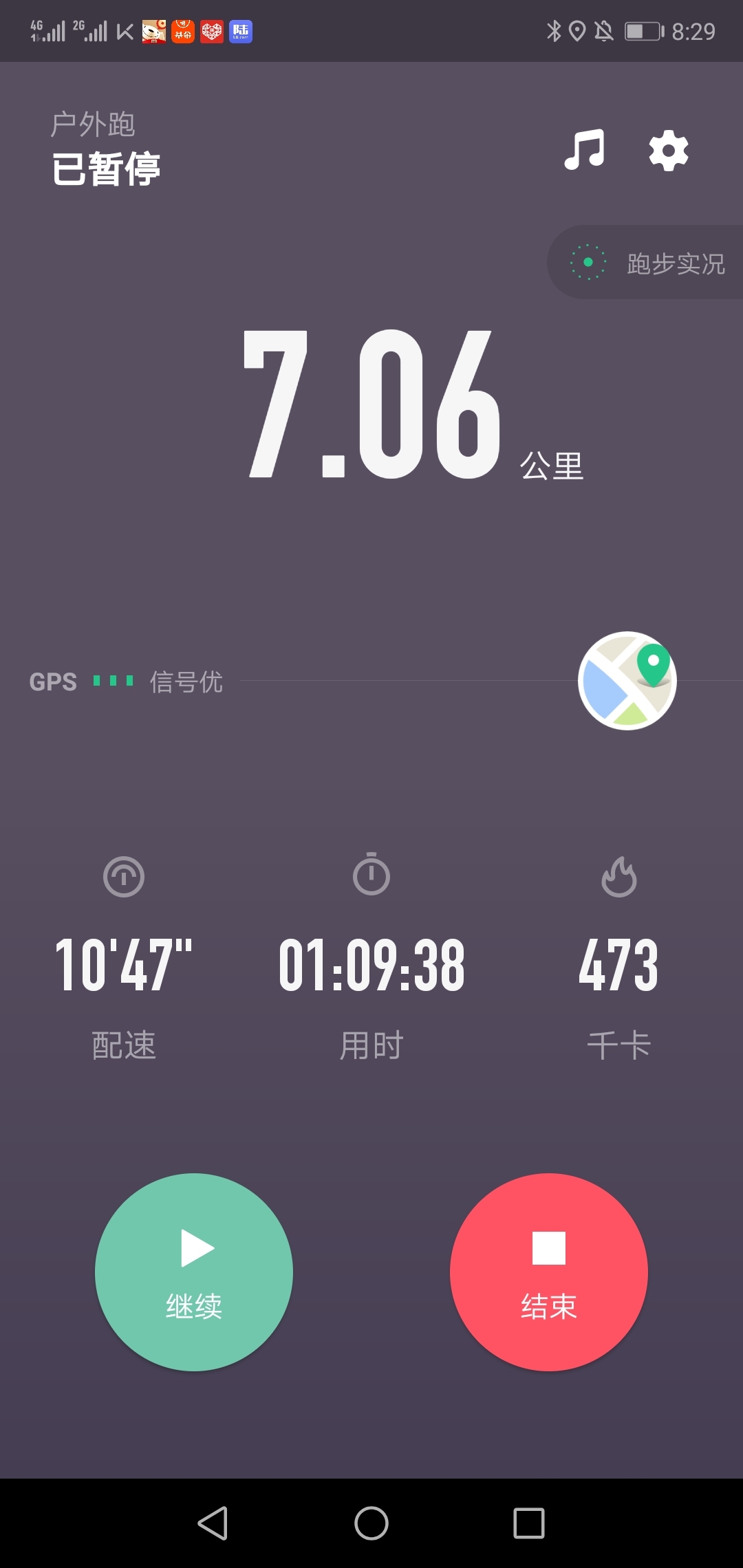Image resolution: width=743 pixels, height=1568 pixels.
Task: Open the music note icon
Action: click(584, 150)
